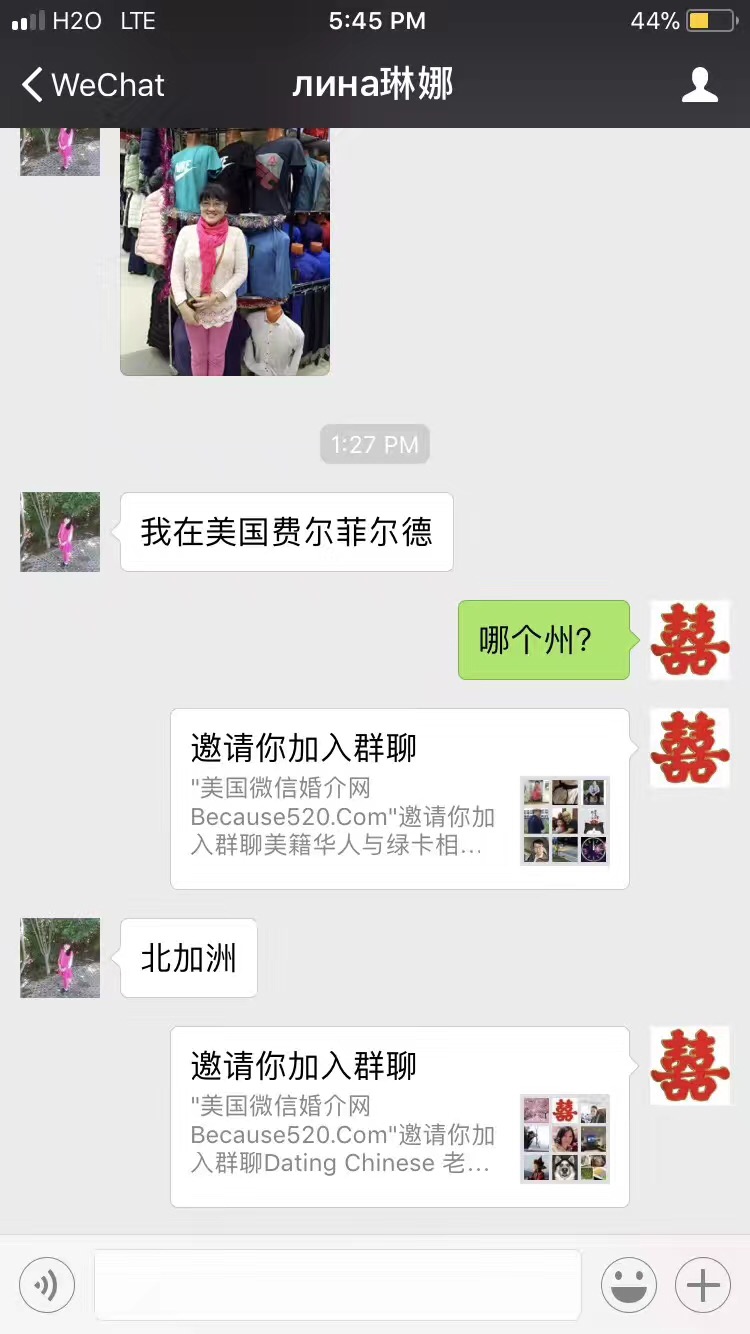Tap the message text field
750x1334 pixels.
coord(337,1285)
